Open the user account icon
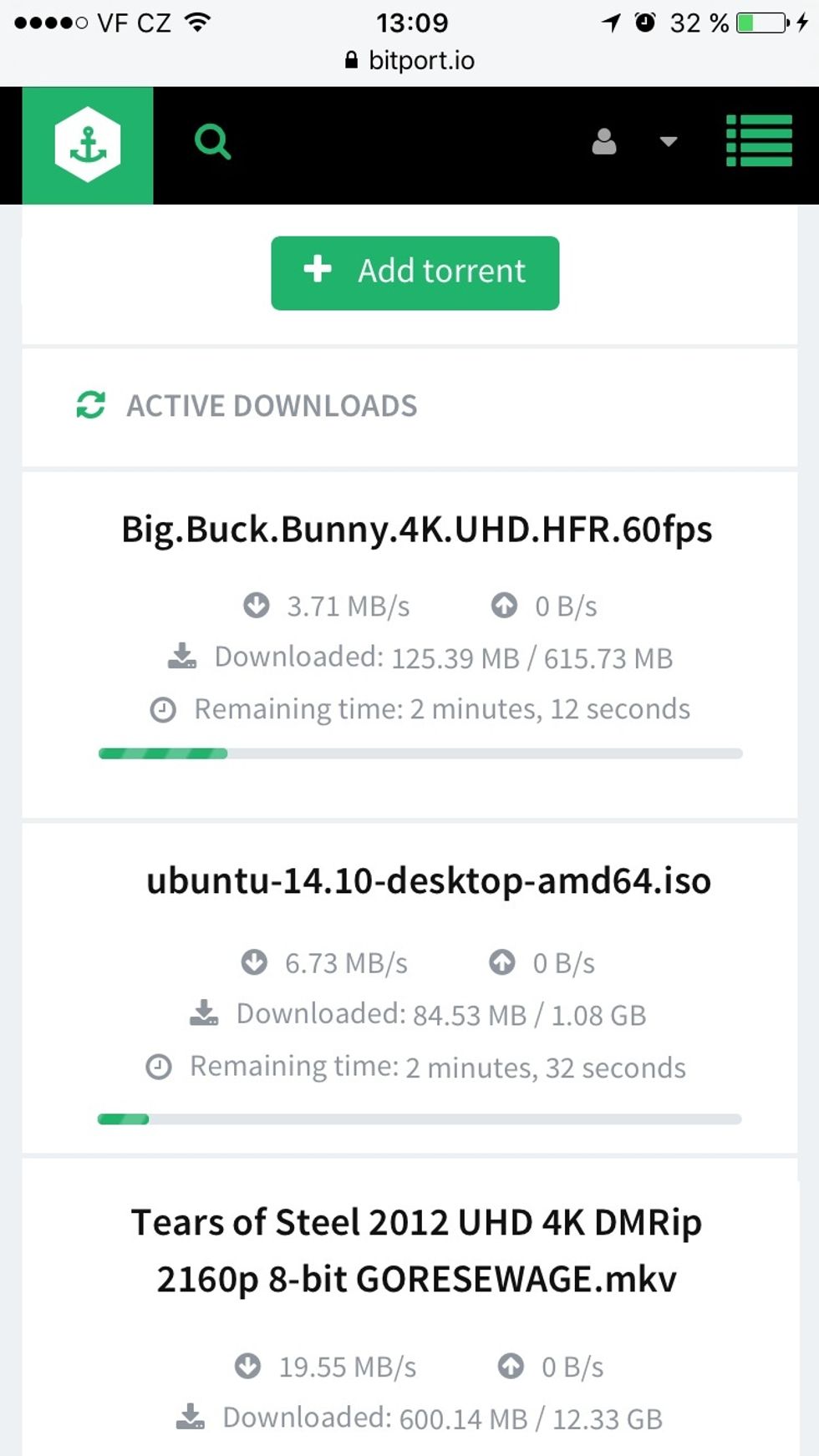The width and height of the screenshot is (819, 1456). click(x=604, y=143)
